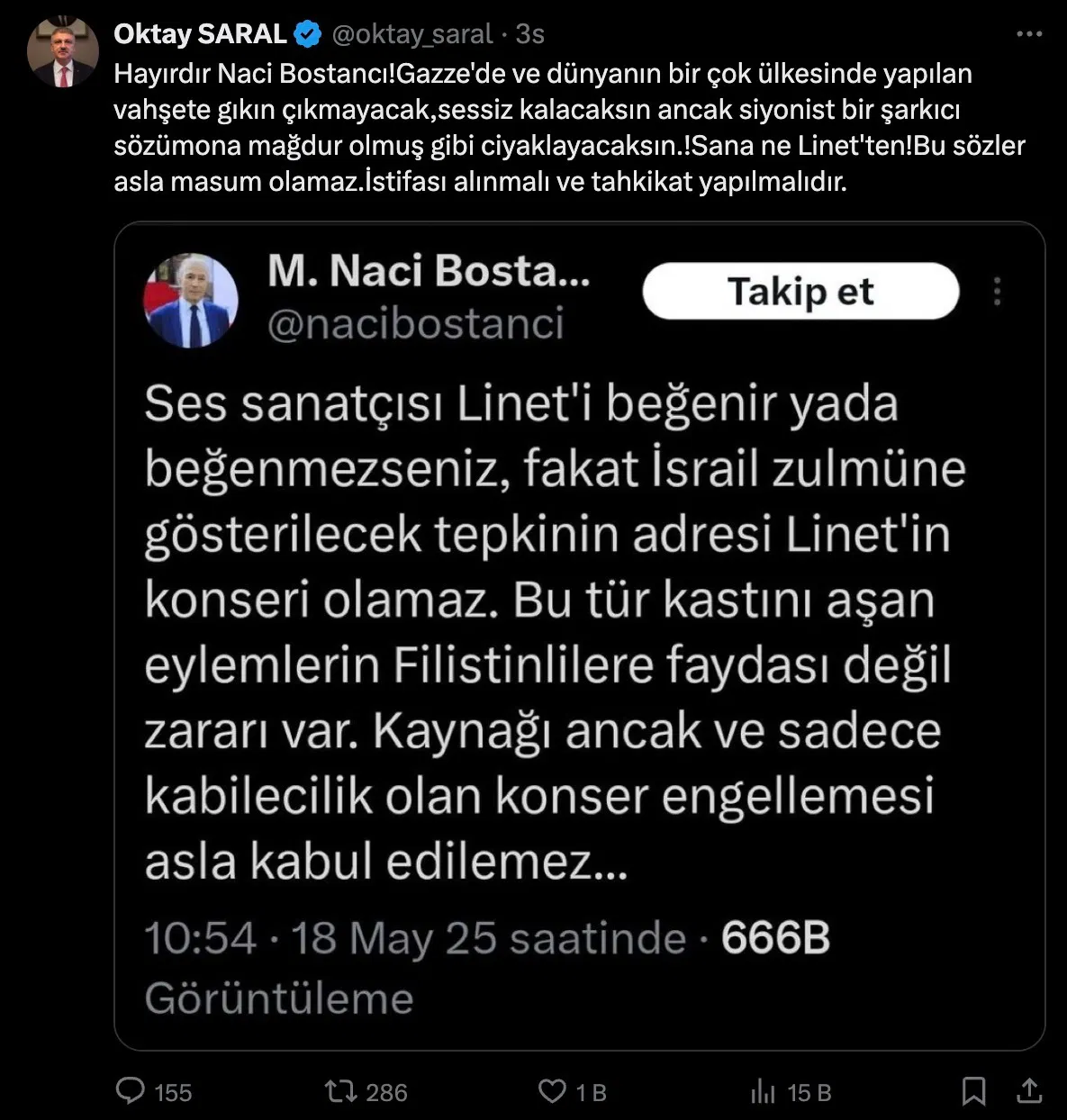
Task: Open the attached screenshot of Naci Bostancı's tweet
Action: (x=579, y=636)
